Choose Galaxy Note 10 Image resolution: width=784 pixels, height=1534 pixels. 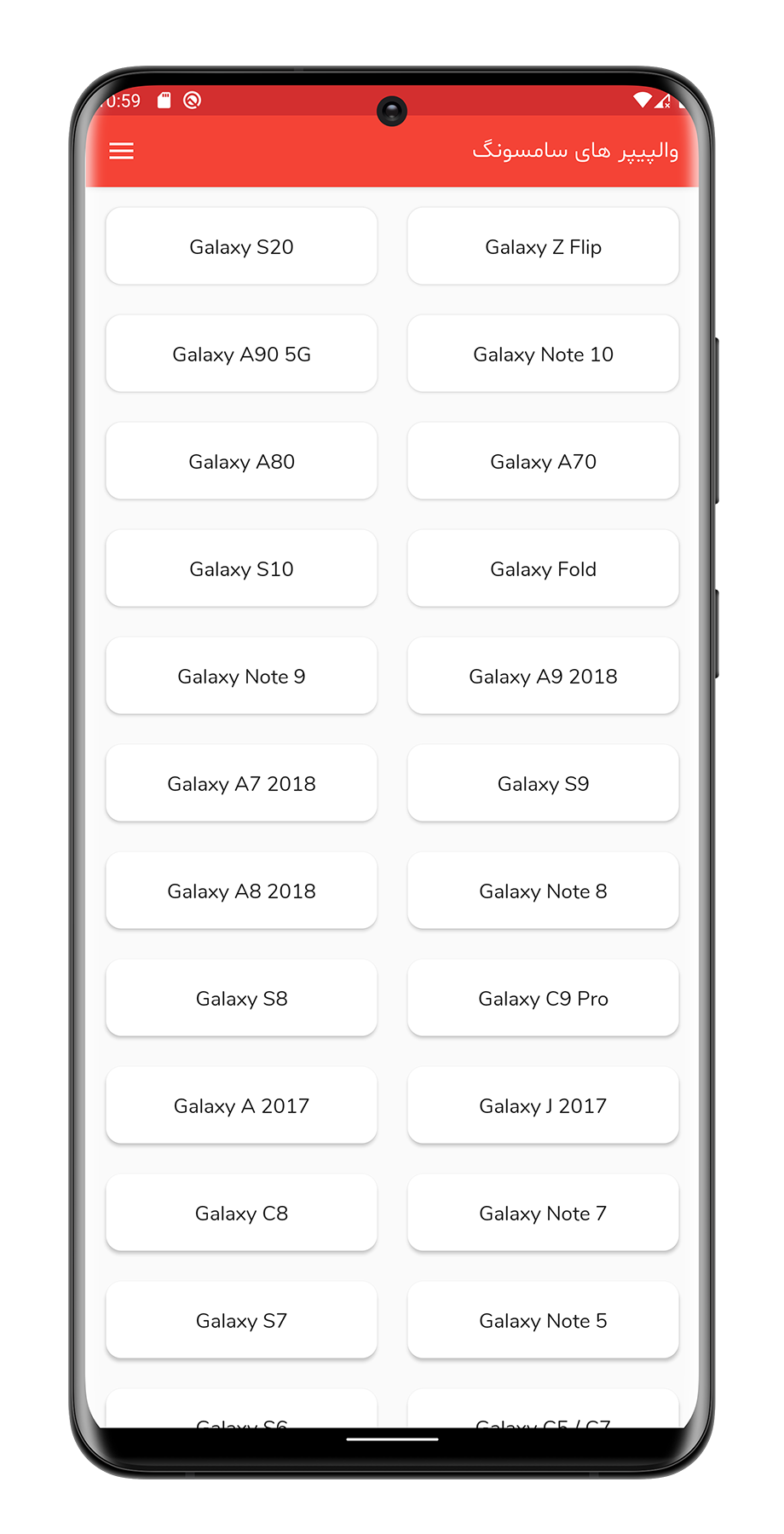[543, 355]
